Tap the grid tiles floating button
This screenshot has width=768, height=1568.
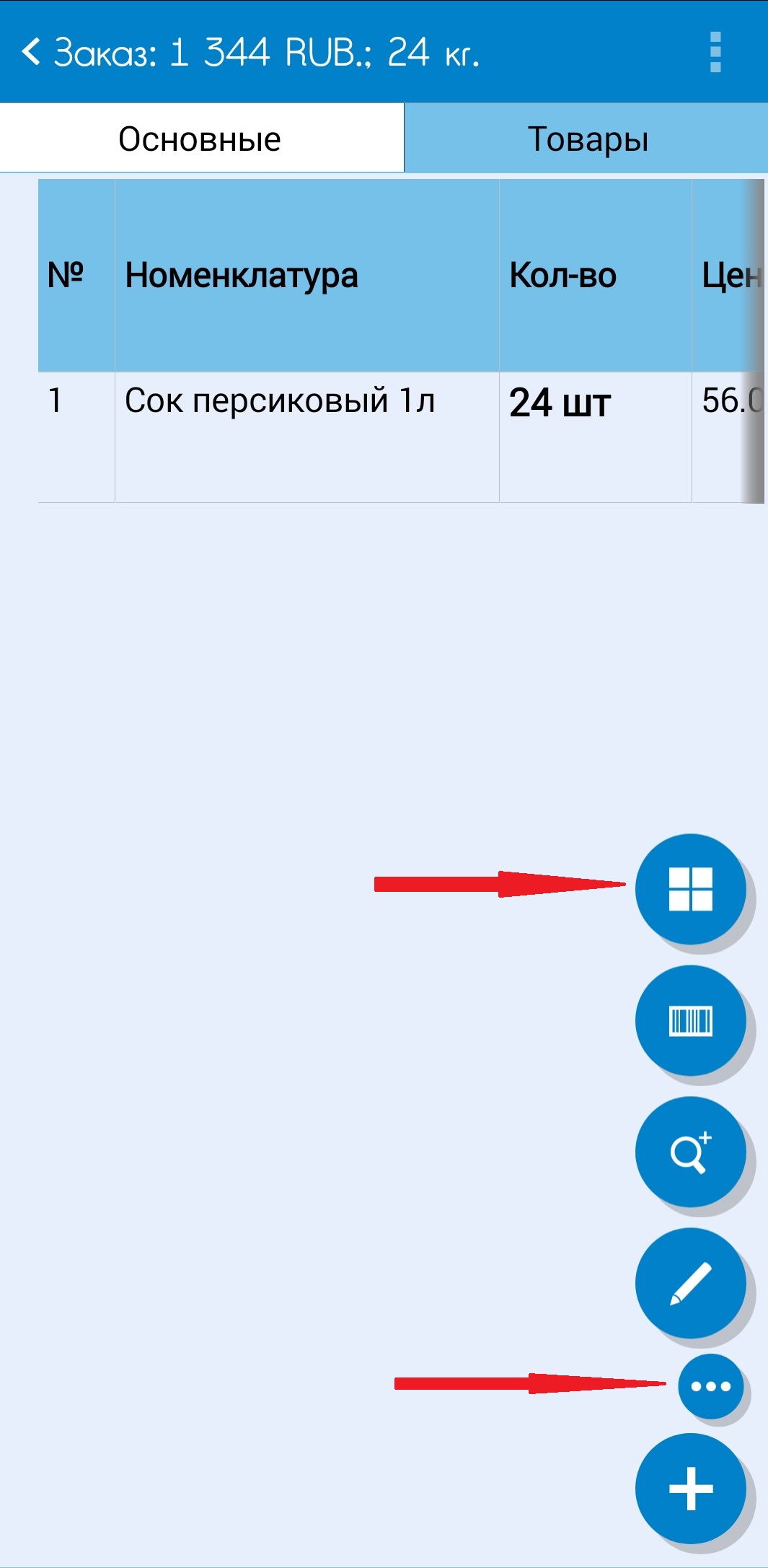click(x=691, y=889)
